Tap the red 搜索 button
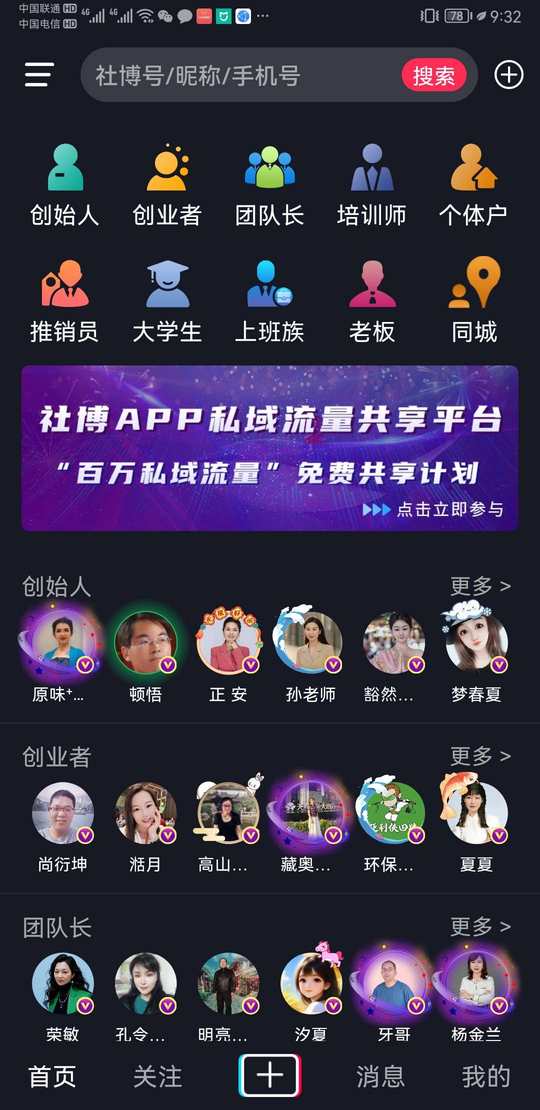540x1110 pixels. click(x=434, y=75)
